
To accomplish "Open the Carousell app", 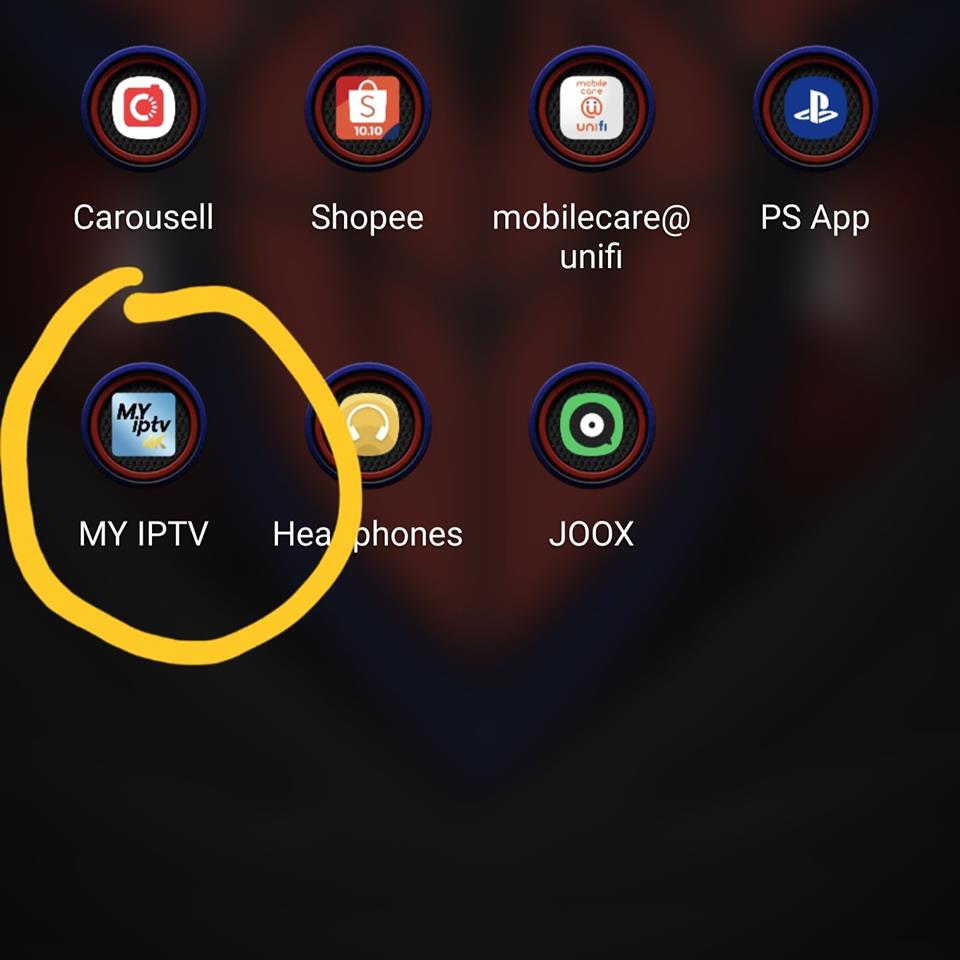I will pyautogui.click(x=143, y=109).
